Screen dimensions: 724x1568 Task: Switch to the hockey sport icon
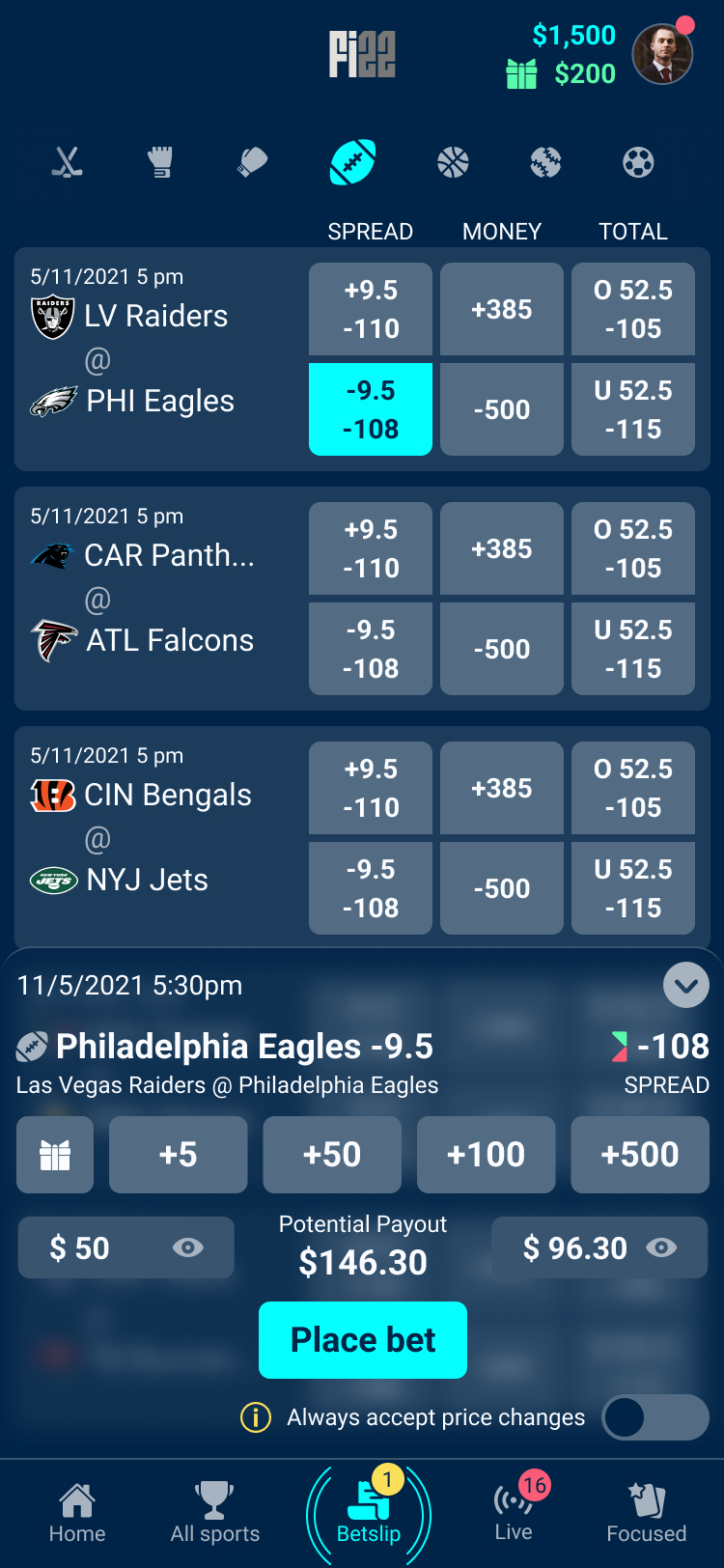(68, 162)
